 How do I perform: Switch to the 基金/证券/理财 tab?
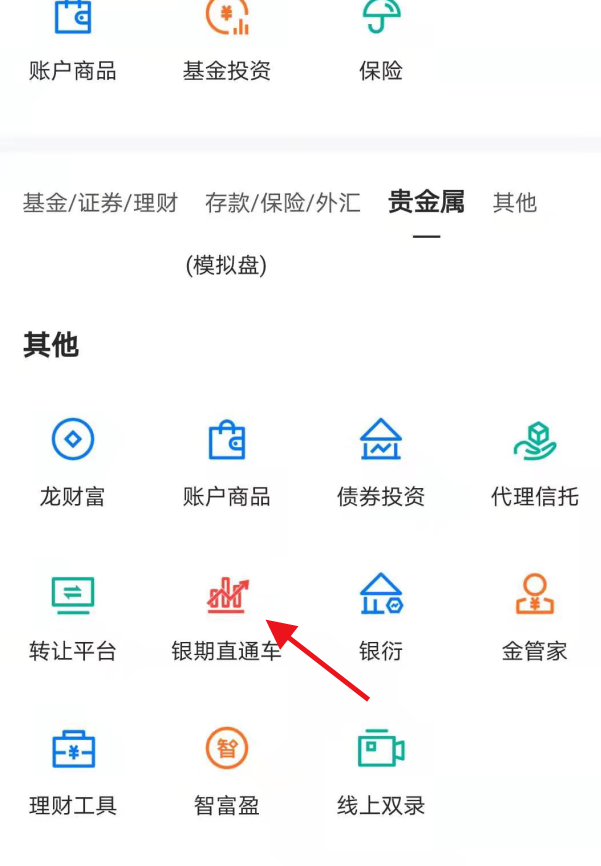point(100,203)
